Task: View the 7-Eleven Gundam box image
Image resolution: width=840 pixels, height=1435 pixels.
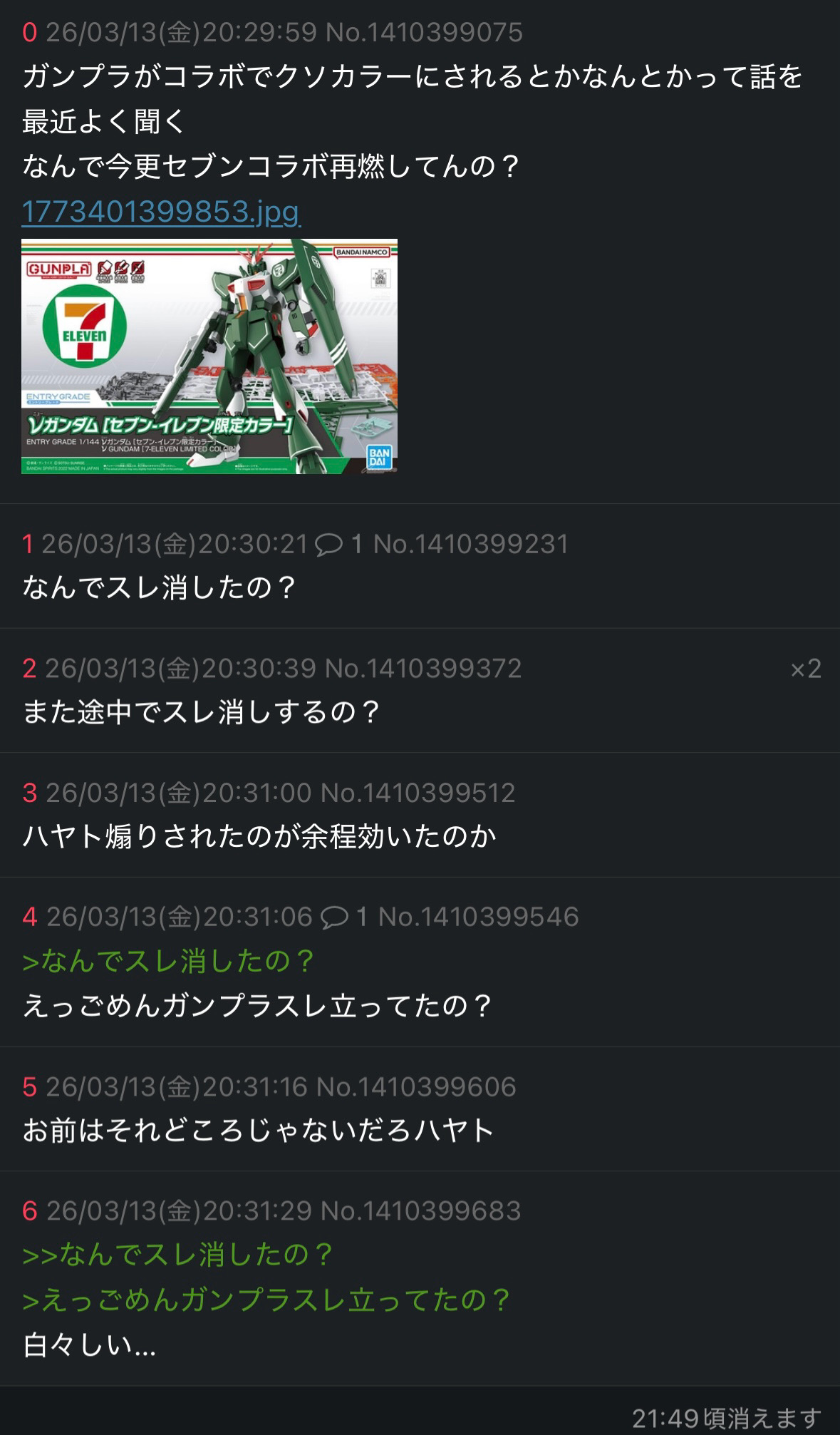Action: (x=209, y=356)
